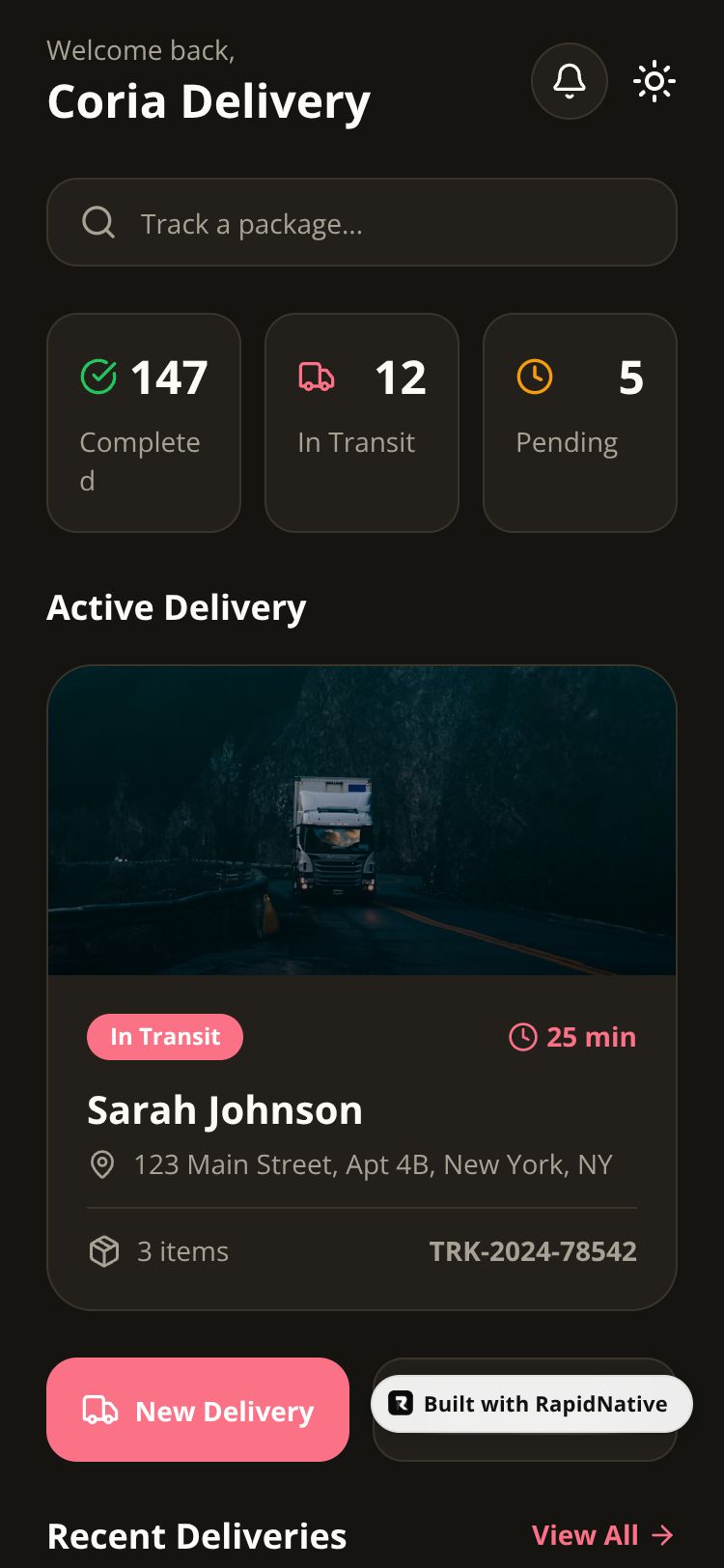
Task: Open the 147 Completed stats card
Action: pyautogui.click(x=144, y=423)
